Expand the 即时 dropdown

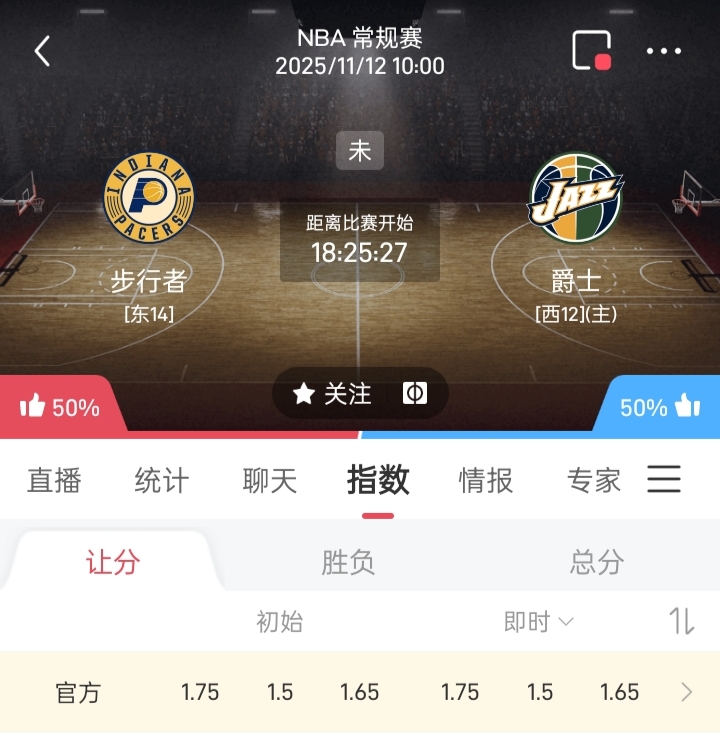538,622
